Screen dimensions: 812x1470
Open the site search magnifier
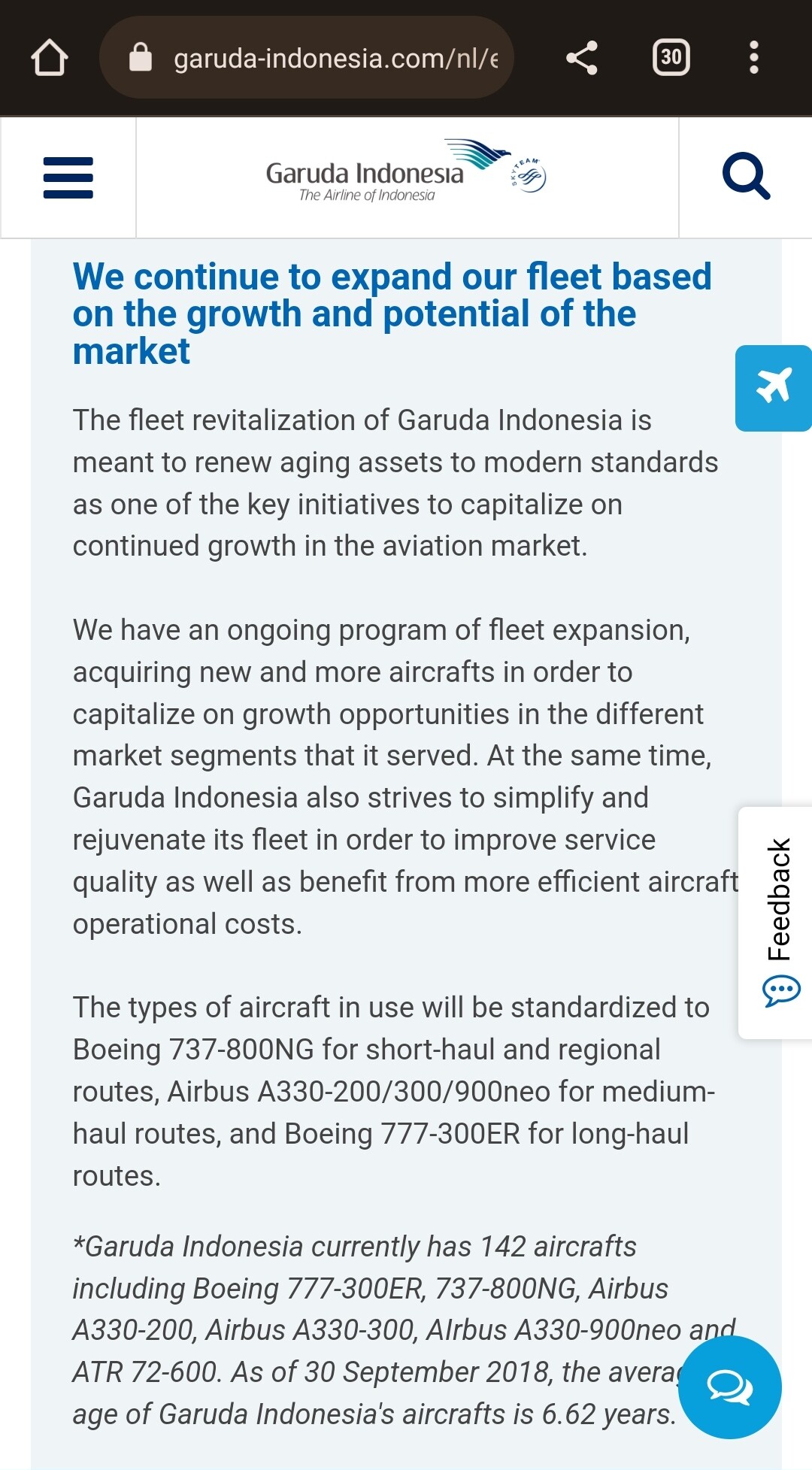(x=746, y=177)
